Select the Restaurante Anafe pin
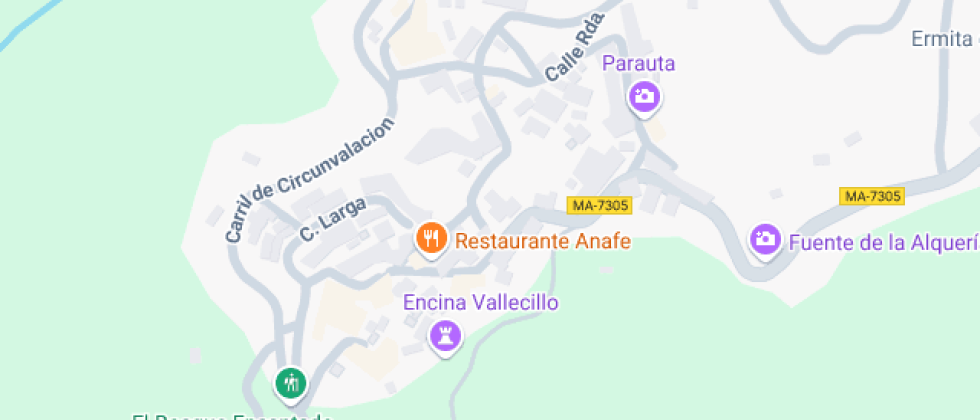 click(431, 239)
